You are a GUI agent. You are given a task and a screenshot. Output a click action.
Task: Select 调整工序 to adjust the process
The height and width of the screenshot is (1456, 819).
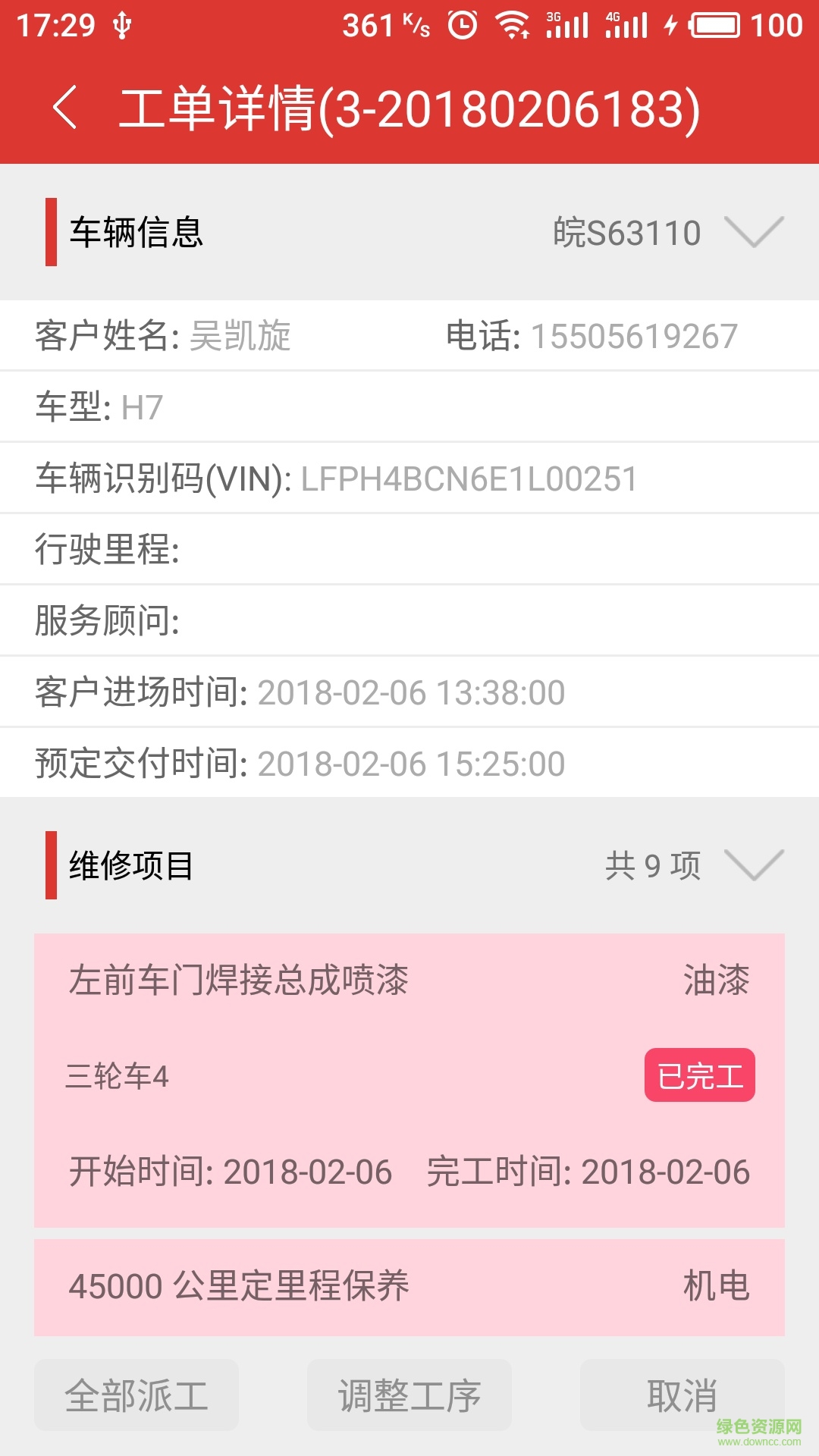pos(409,1395)
